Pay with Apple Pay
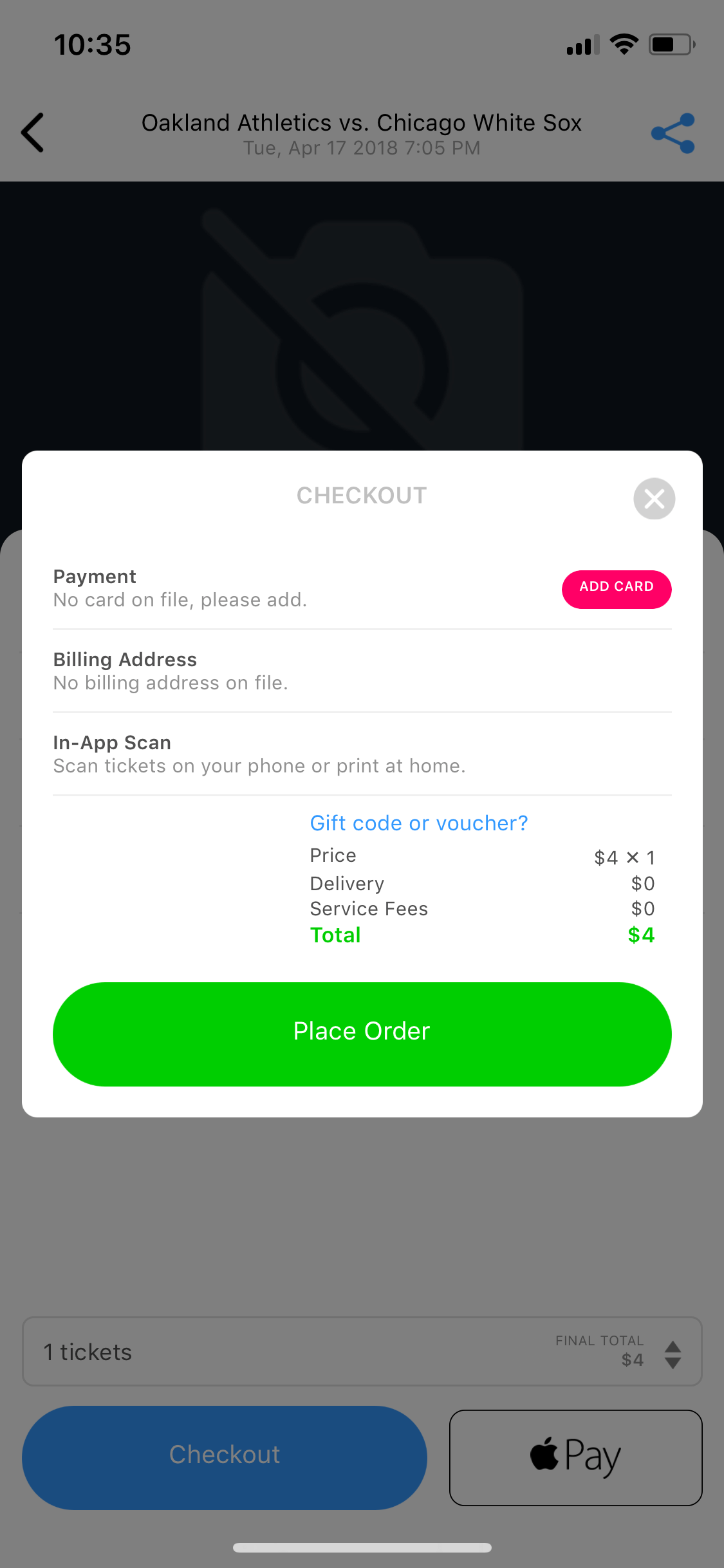The height and width of the screenshot is (1568, 724). tap(575, 1457)
